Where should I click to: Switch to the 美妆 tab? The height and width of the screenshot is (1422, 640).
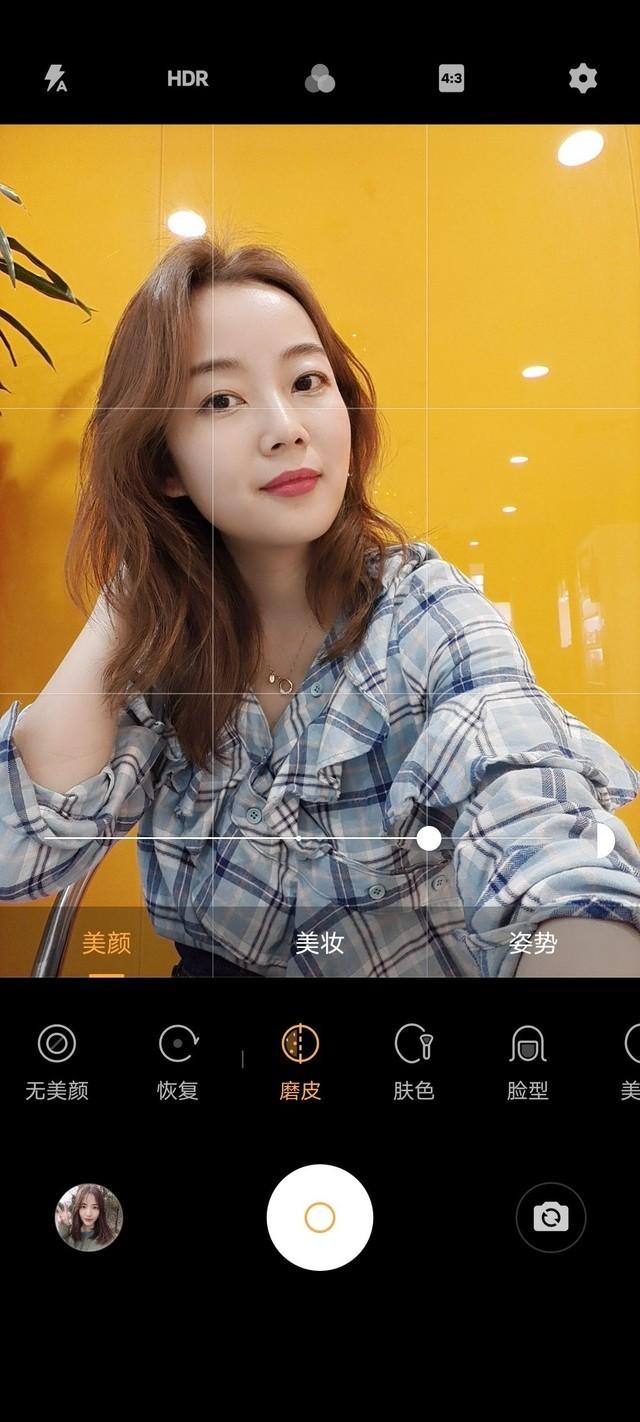pyautogui.click(x=319, y=943)
